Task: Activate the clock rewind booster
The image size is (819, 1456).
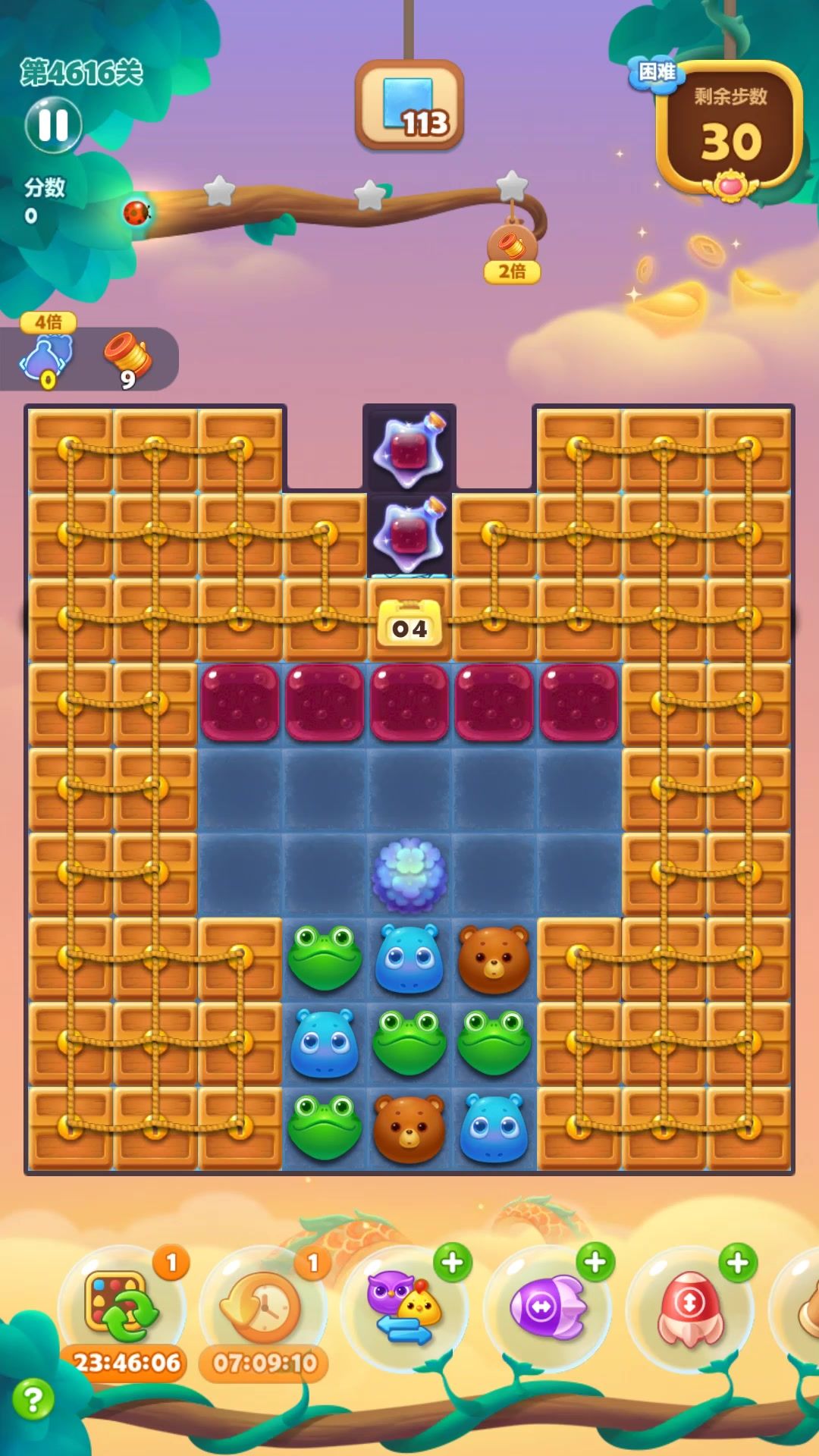Action: pos(262,1306)
